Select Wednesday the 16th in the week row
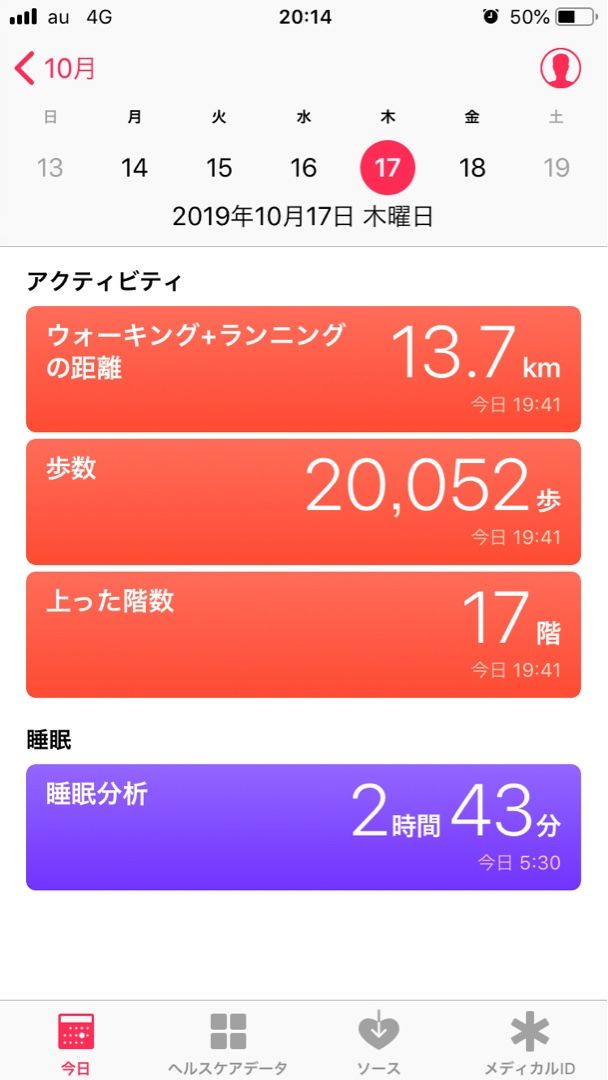Screen dimensions: 608x1080 [x=303, y=167]
